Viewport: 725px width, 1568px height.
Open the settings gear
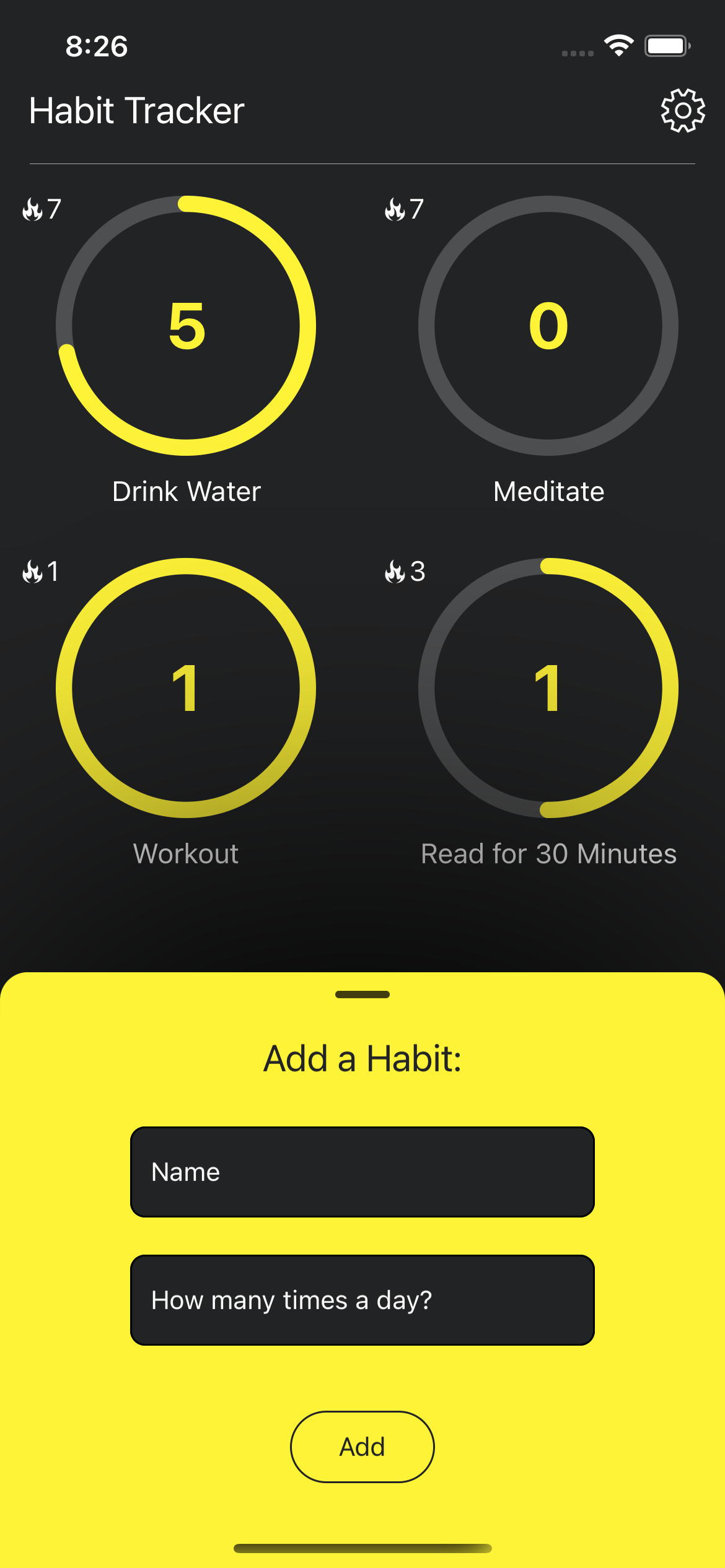point(682,111)
